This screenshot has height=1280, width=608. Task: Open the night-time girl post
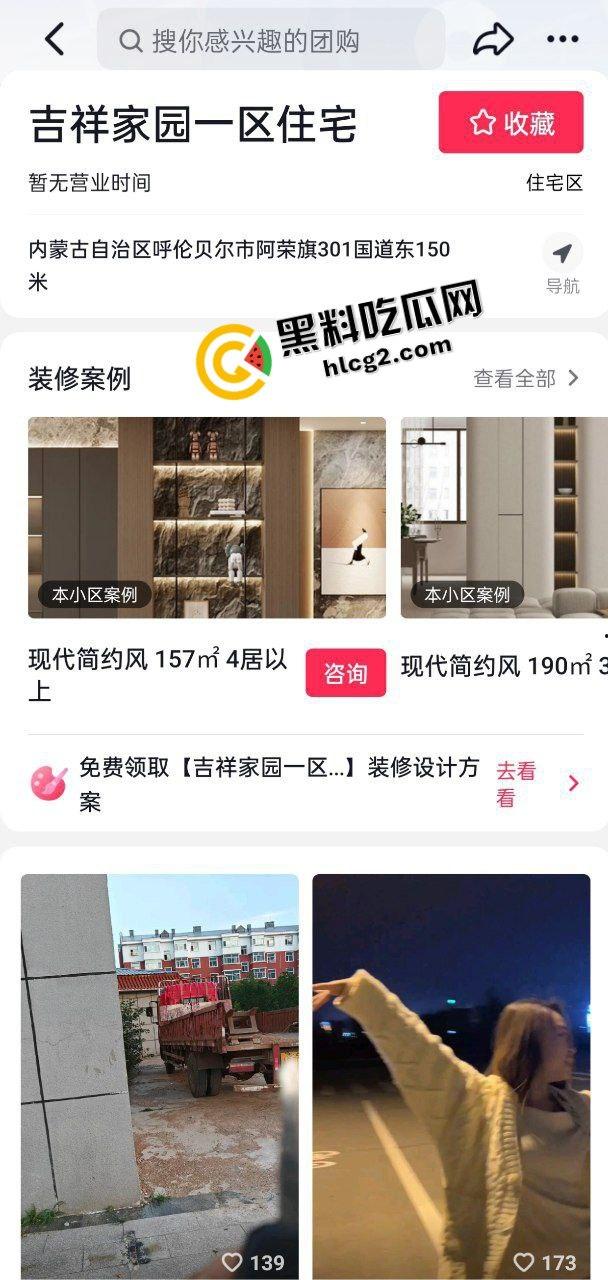tap(451, 1060)
